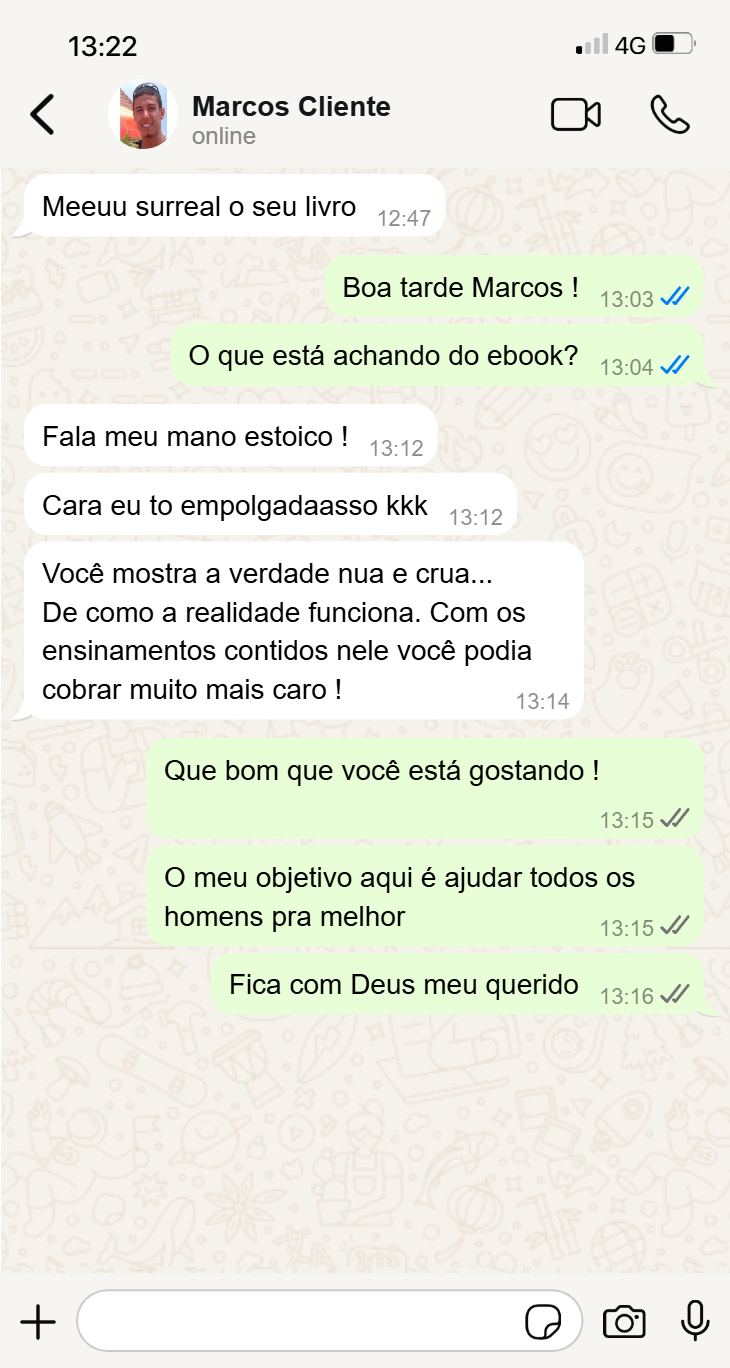Open the plus attachment menu
The width and height of the screenshot is (730, 1368).
coord(38,1322)
